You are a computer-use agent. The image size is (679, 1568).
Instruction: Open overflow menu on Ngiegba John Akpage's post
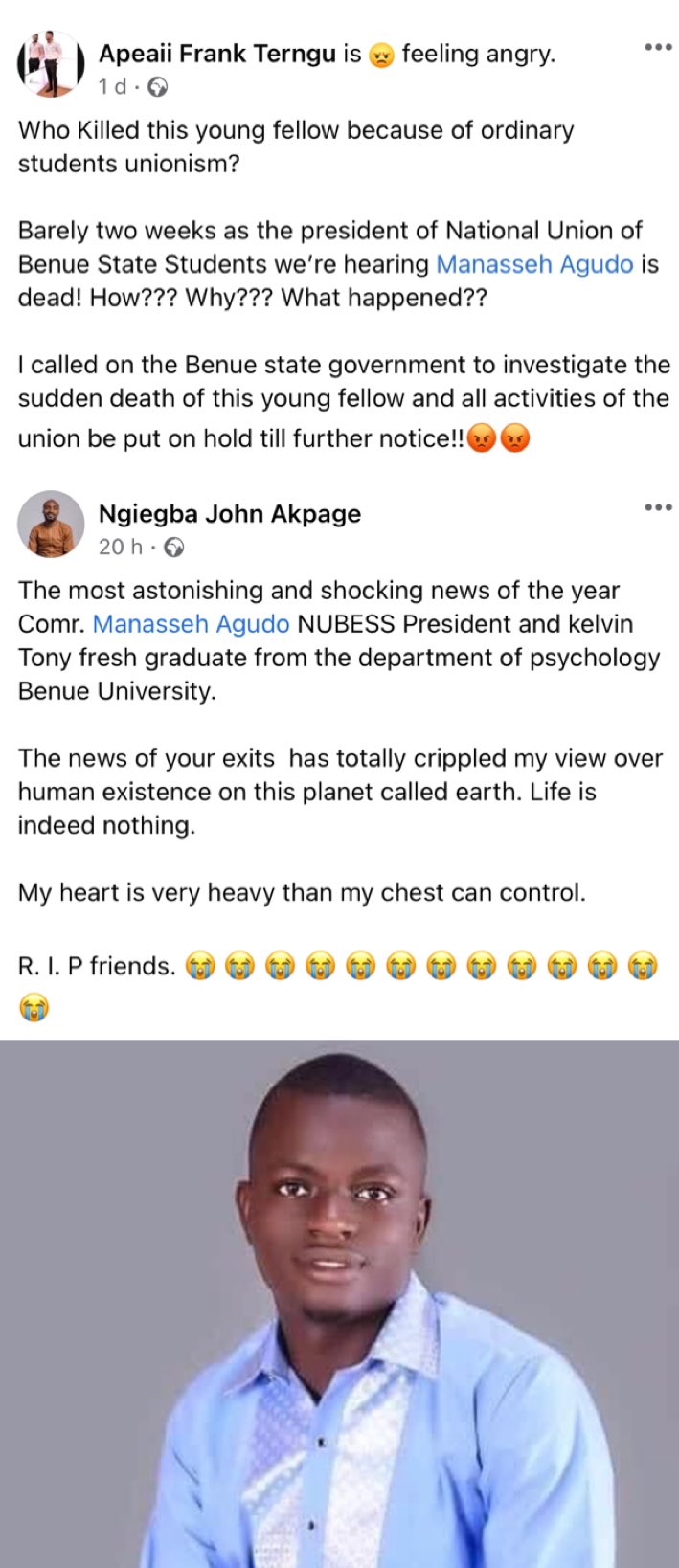[657, 506]
